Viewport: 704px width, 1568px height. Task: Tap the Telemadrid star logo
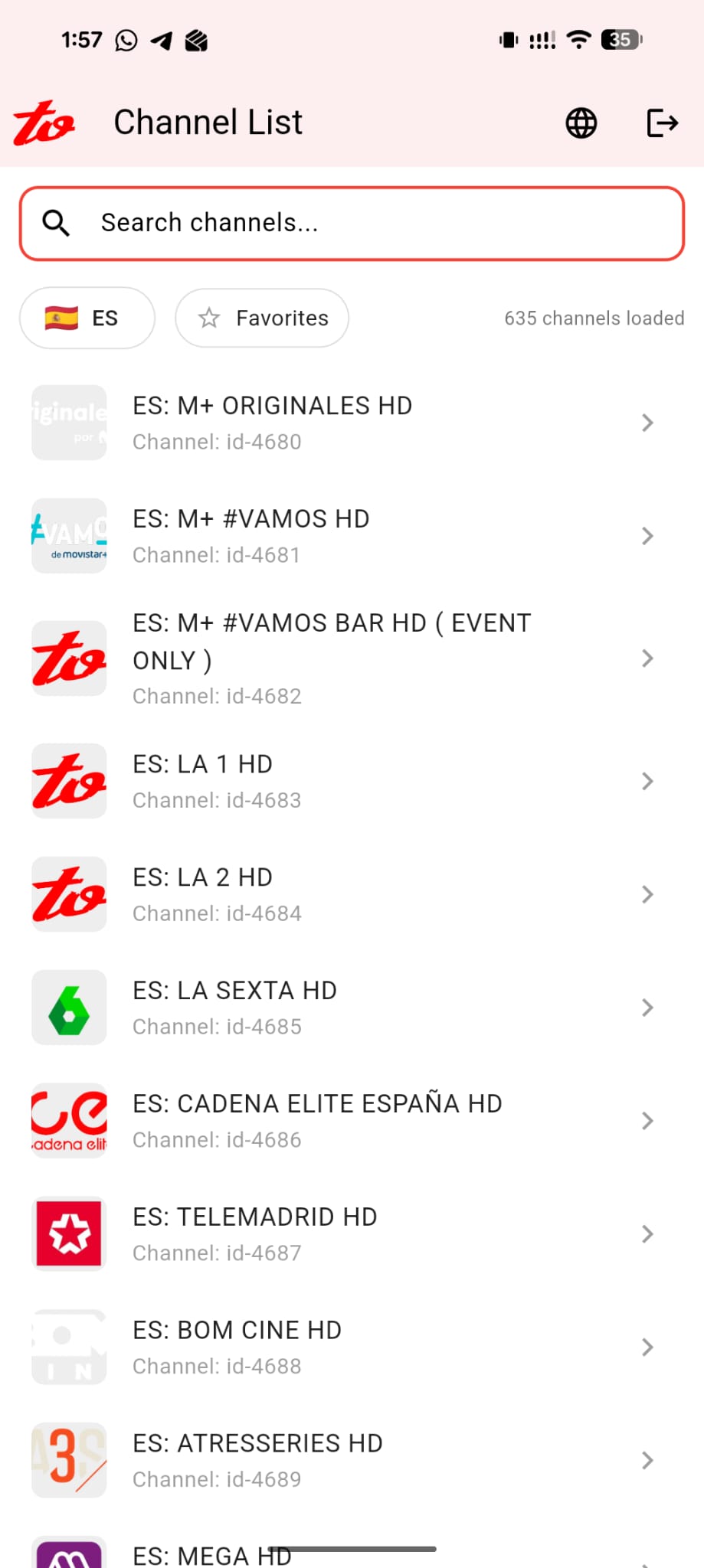68,1233
